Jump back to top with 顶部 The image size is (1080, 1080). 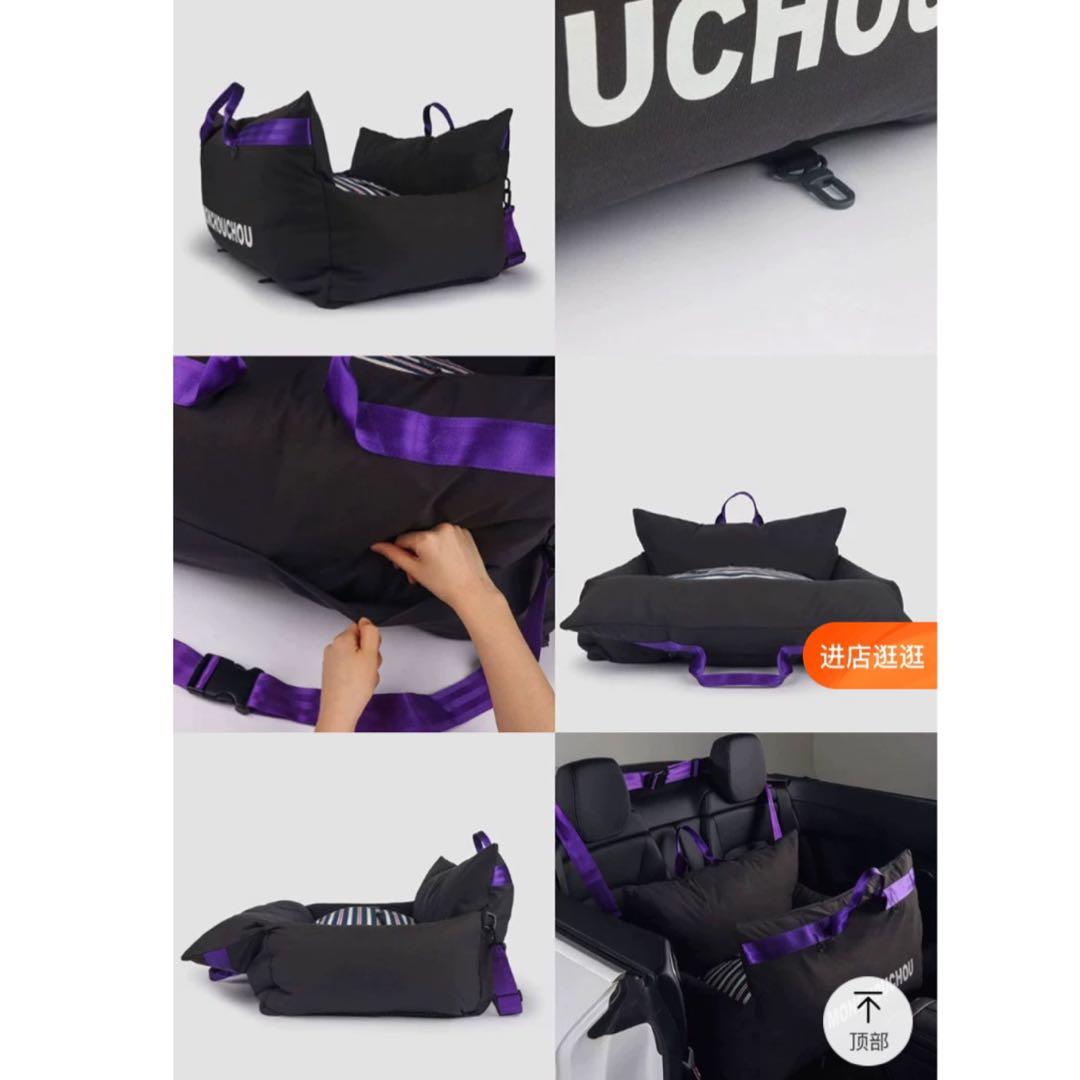867,1019
